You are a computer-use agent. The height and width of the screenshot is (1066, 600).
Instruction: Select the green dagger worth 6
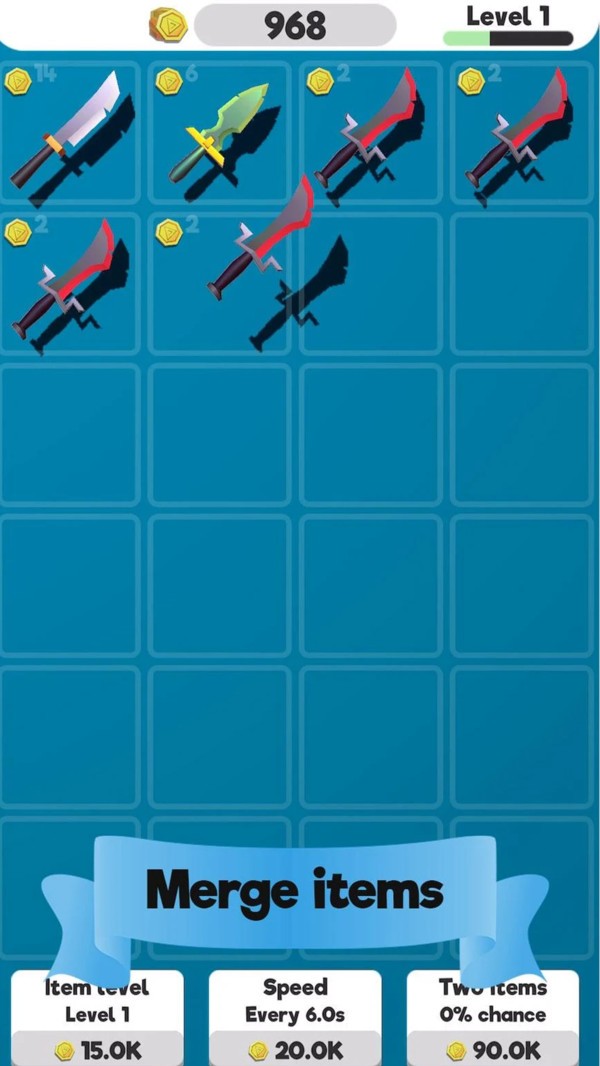coord(220,133)
